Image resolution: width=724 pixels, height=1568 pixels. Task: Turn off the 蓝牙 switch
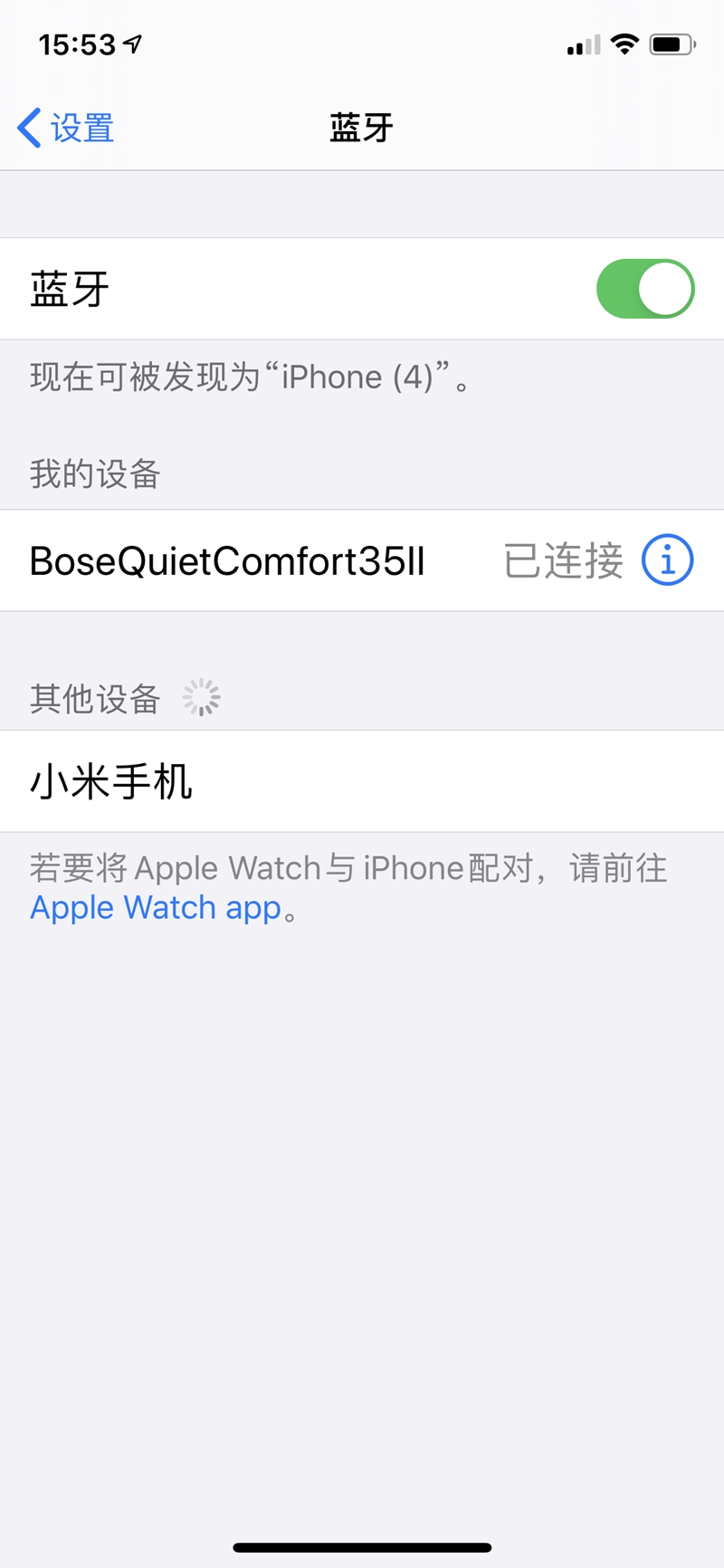coord(644,290)
